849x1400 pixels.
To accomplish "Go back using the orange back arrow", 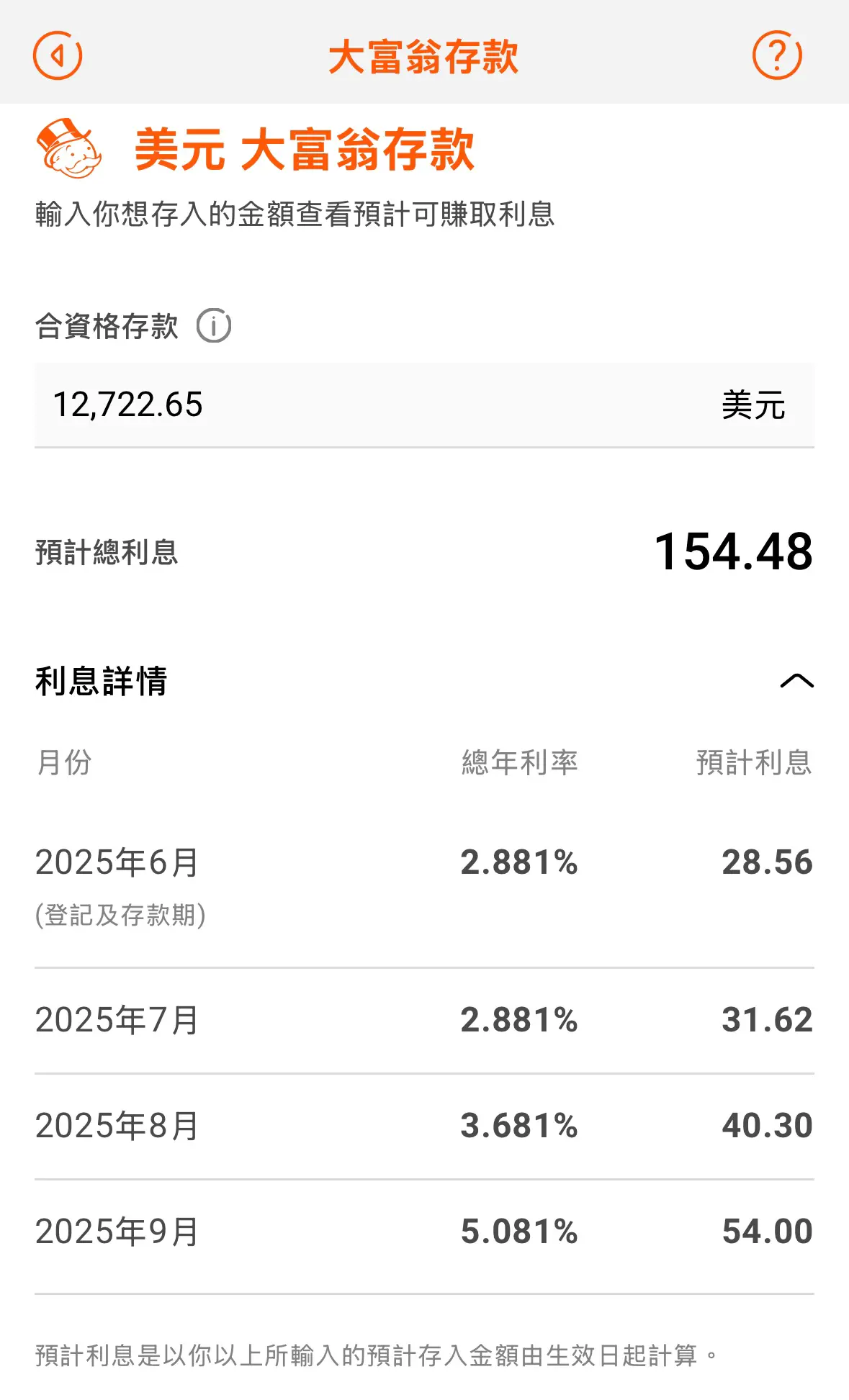I will pyautogui.click(x=58, y=55).
